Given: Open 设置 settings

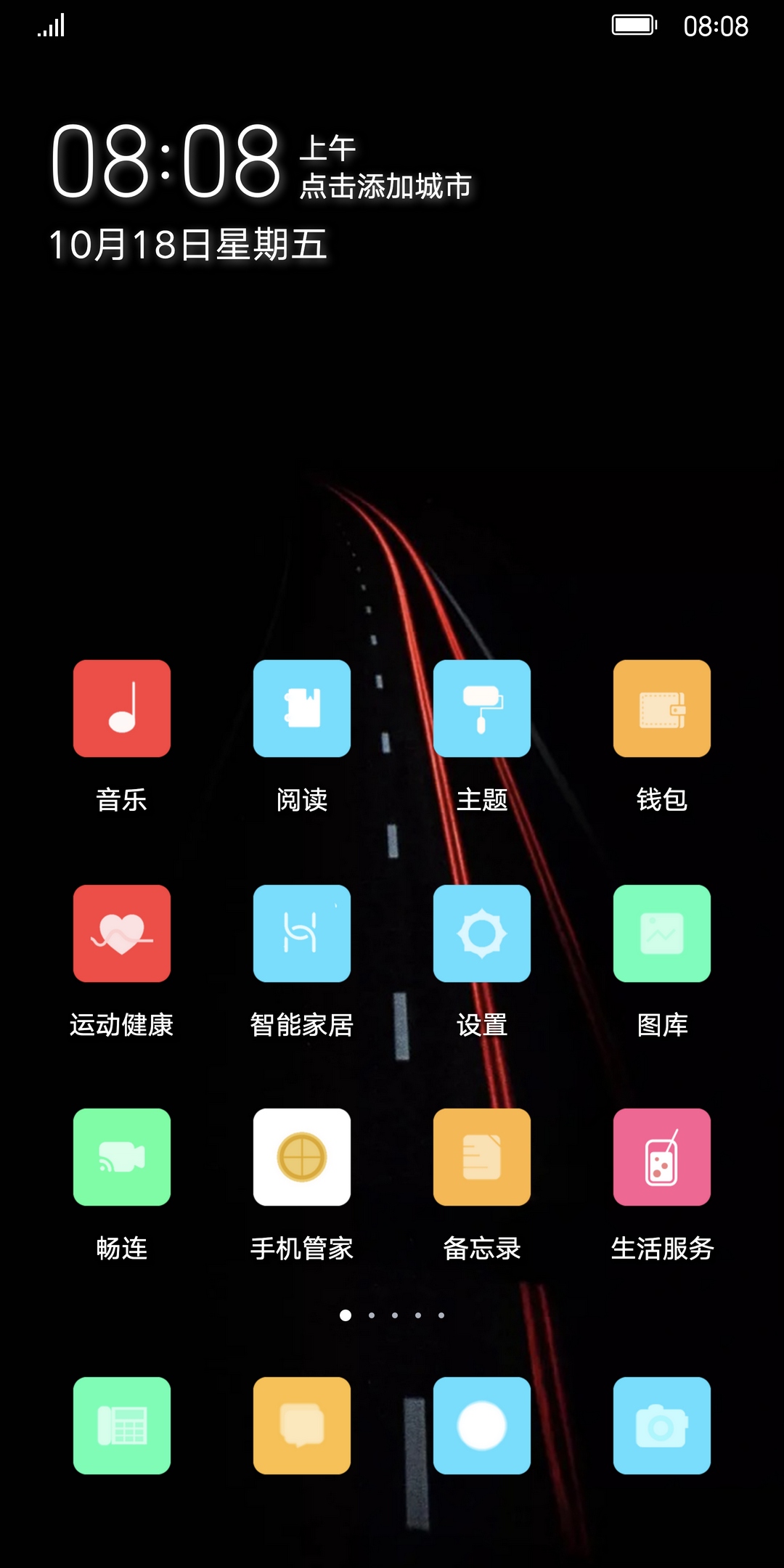Looking at the screenshot, I should pos(482,934).
